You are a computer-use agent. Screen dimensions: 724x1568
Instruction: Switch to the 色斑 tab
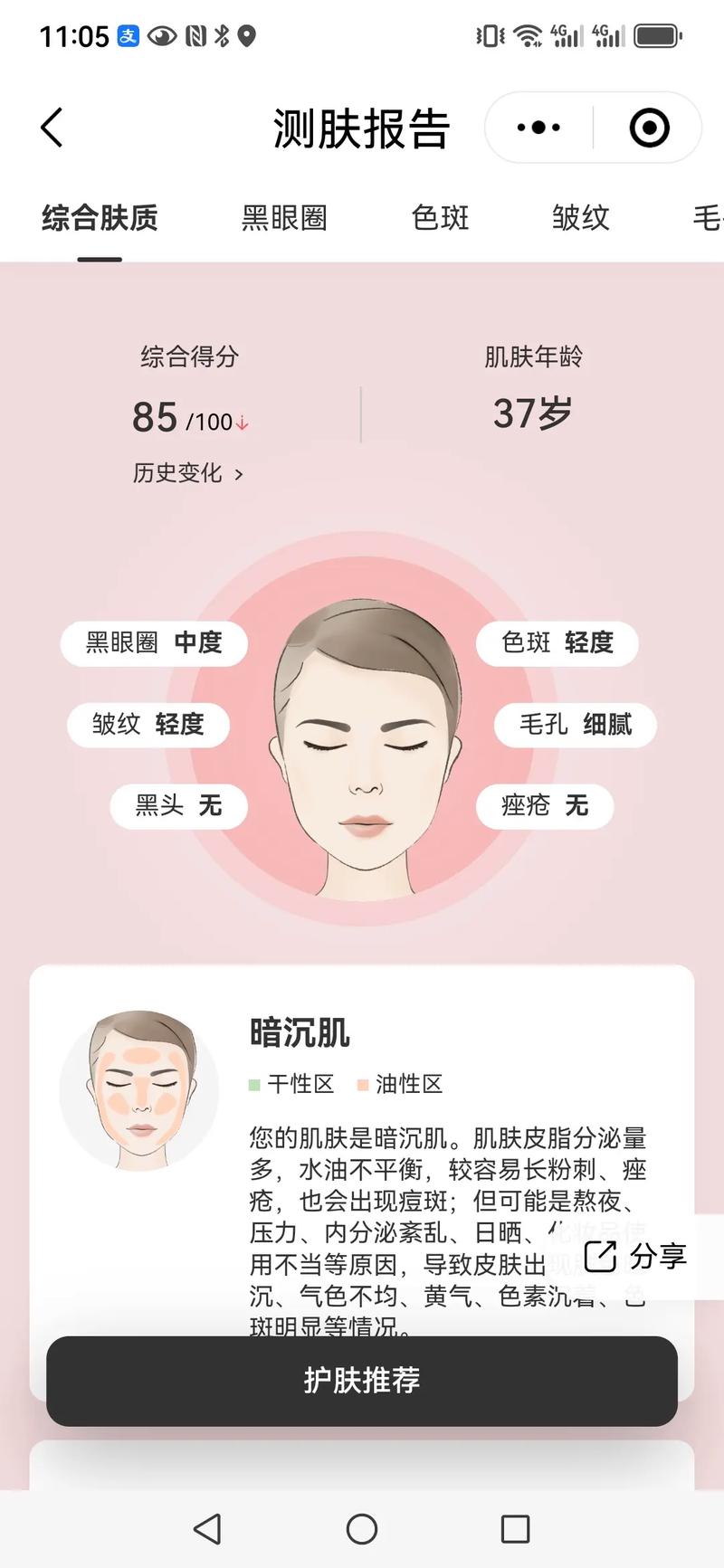tap(440, 218)
